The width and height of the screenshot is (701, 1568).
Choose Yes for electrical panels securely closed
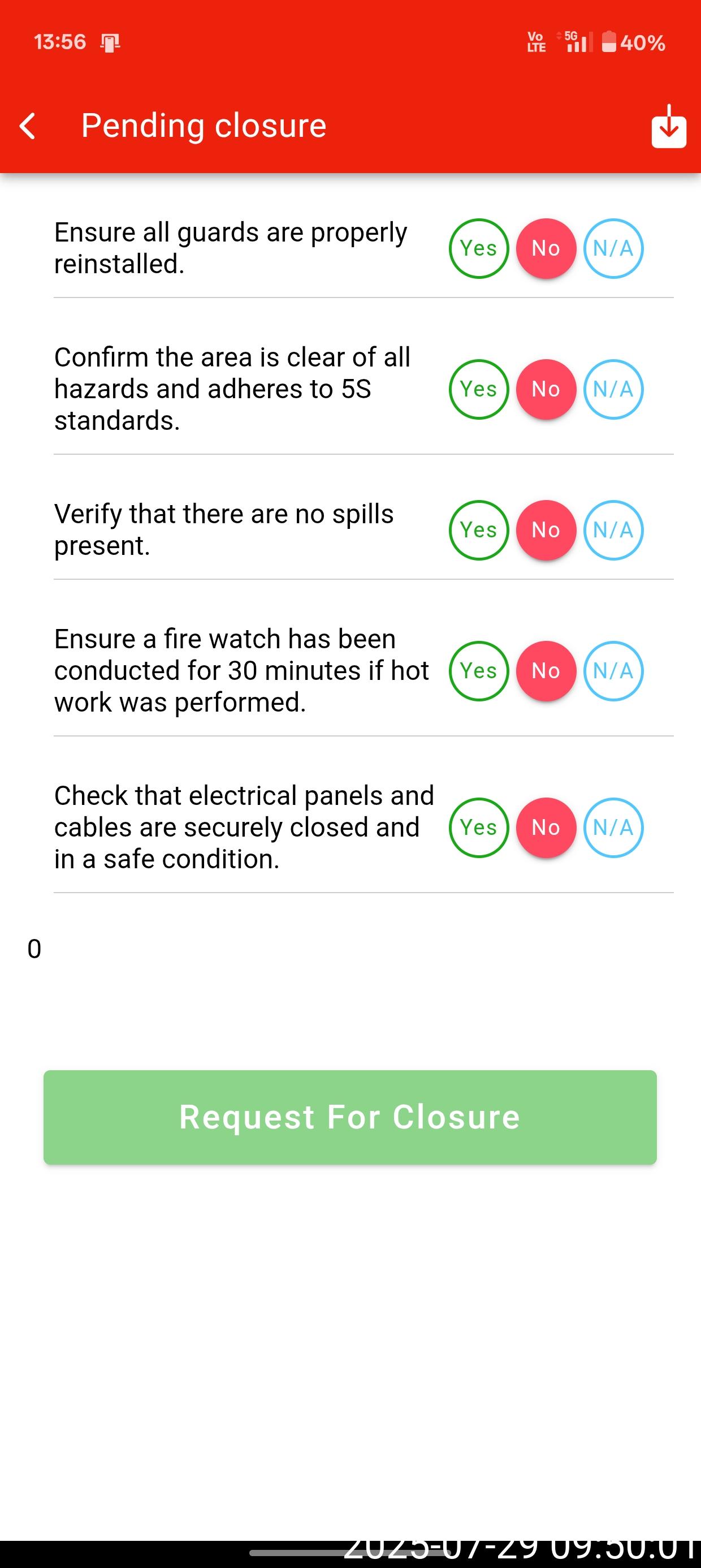[478, 828]
